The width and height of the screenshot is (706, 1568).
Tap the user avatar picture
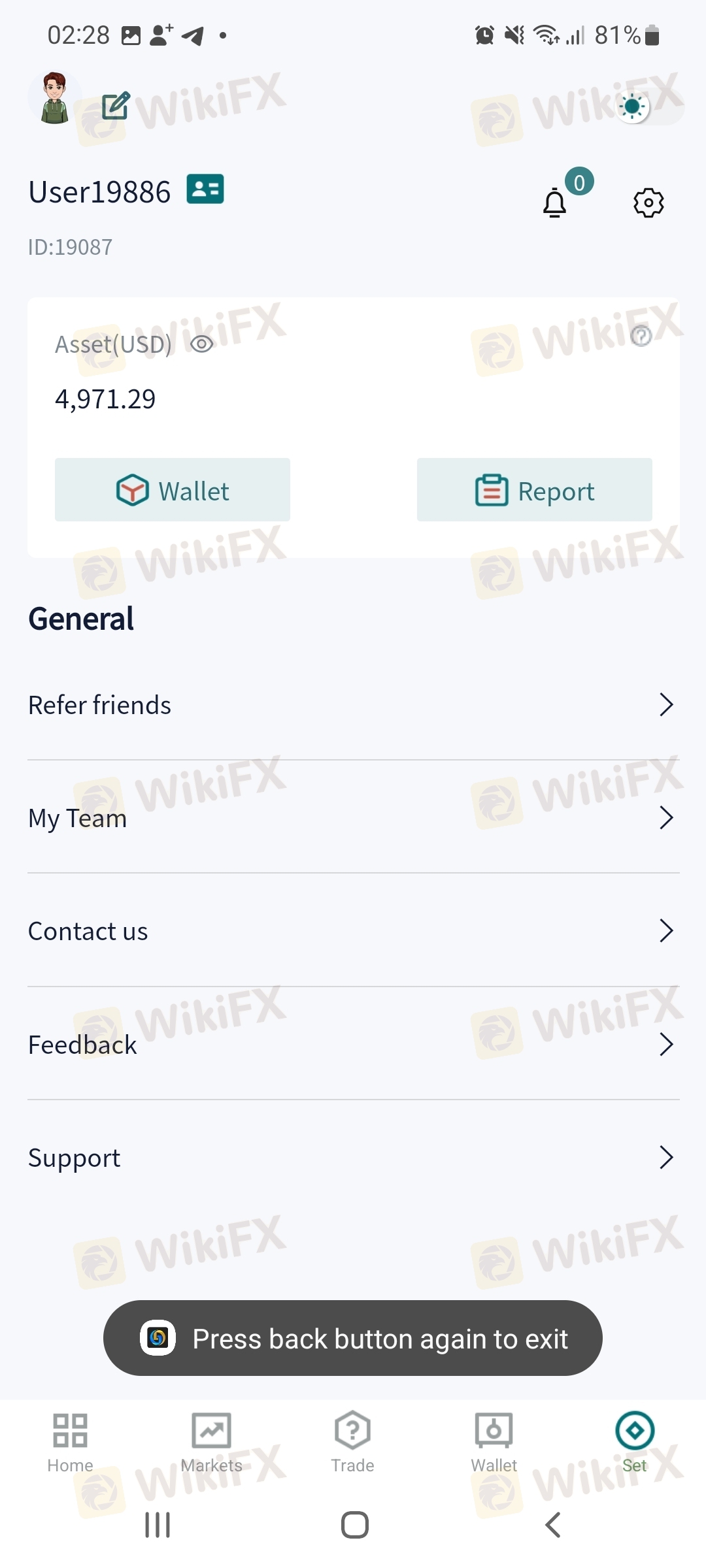pos(55,98)
